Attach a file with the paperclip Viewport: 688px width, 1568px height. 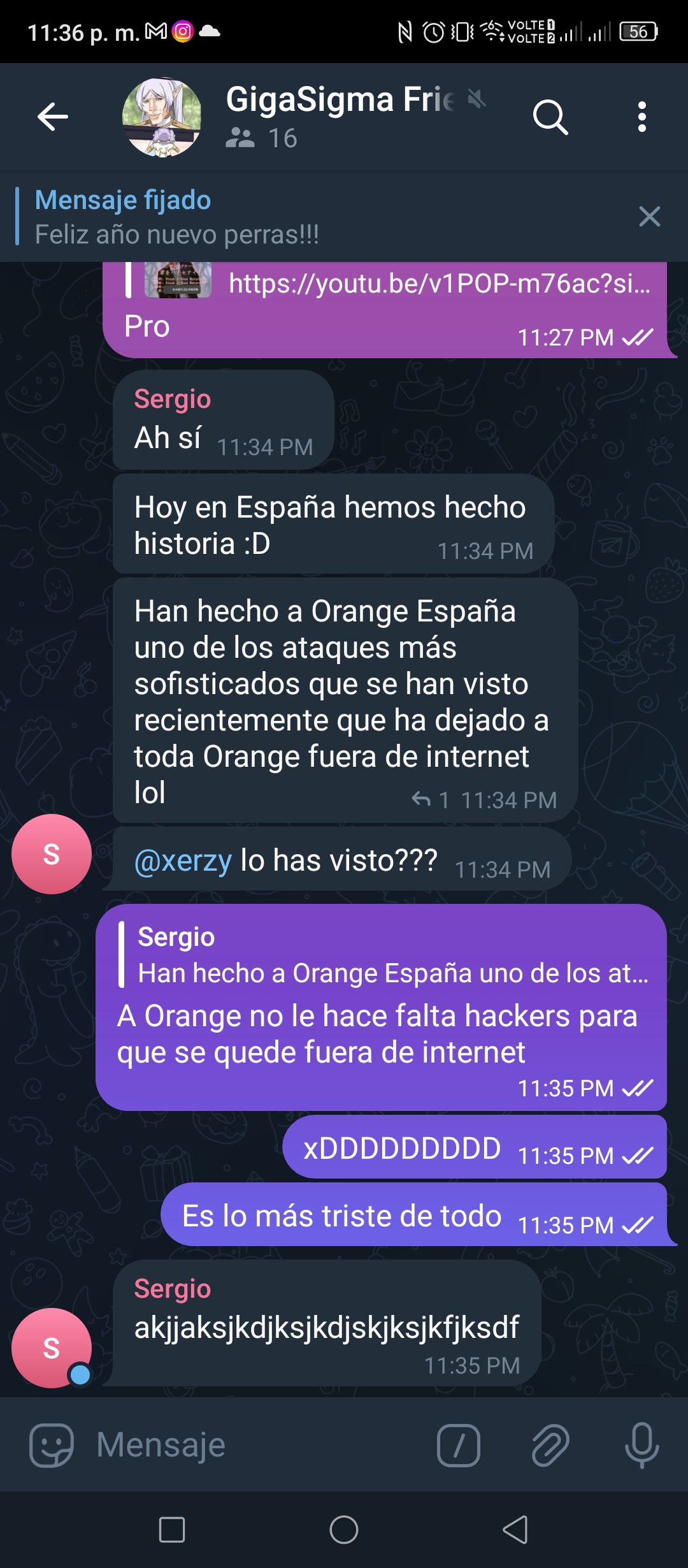pyautogui.click(x=550, y=1445)
